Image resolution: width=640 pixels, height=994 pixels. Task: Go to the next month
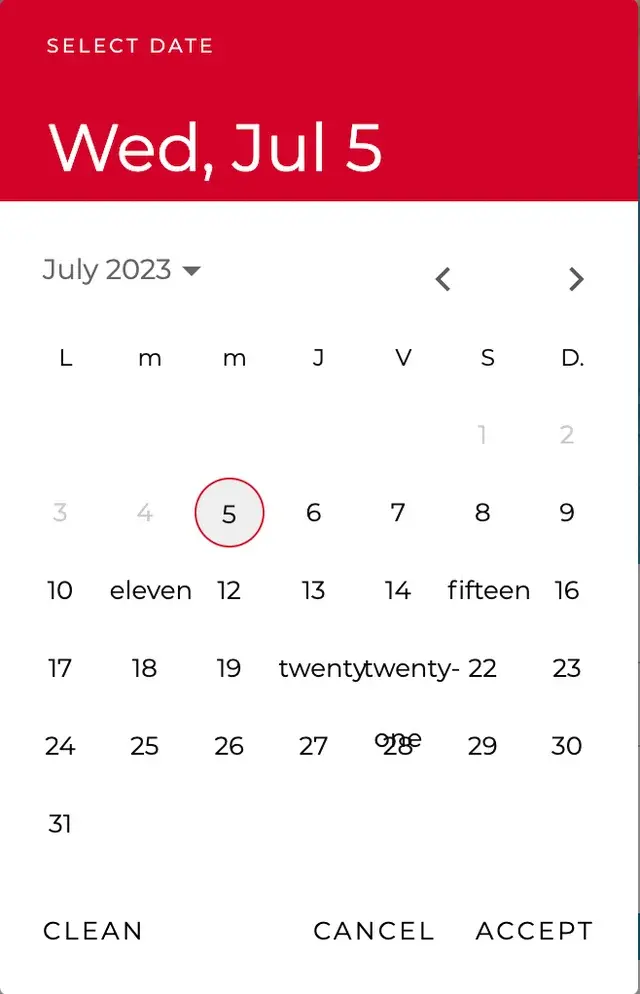click(x=576, y=279)
